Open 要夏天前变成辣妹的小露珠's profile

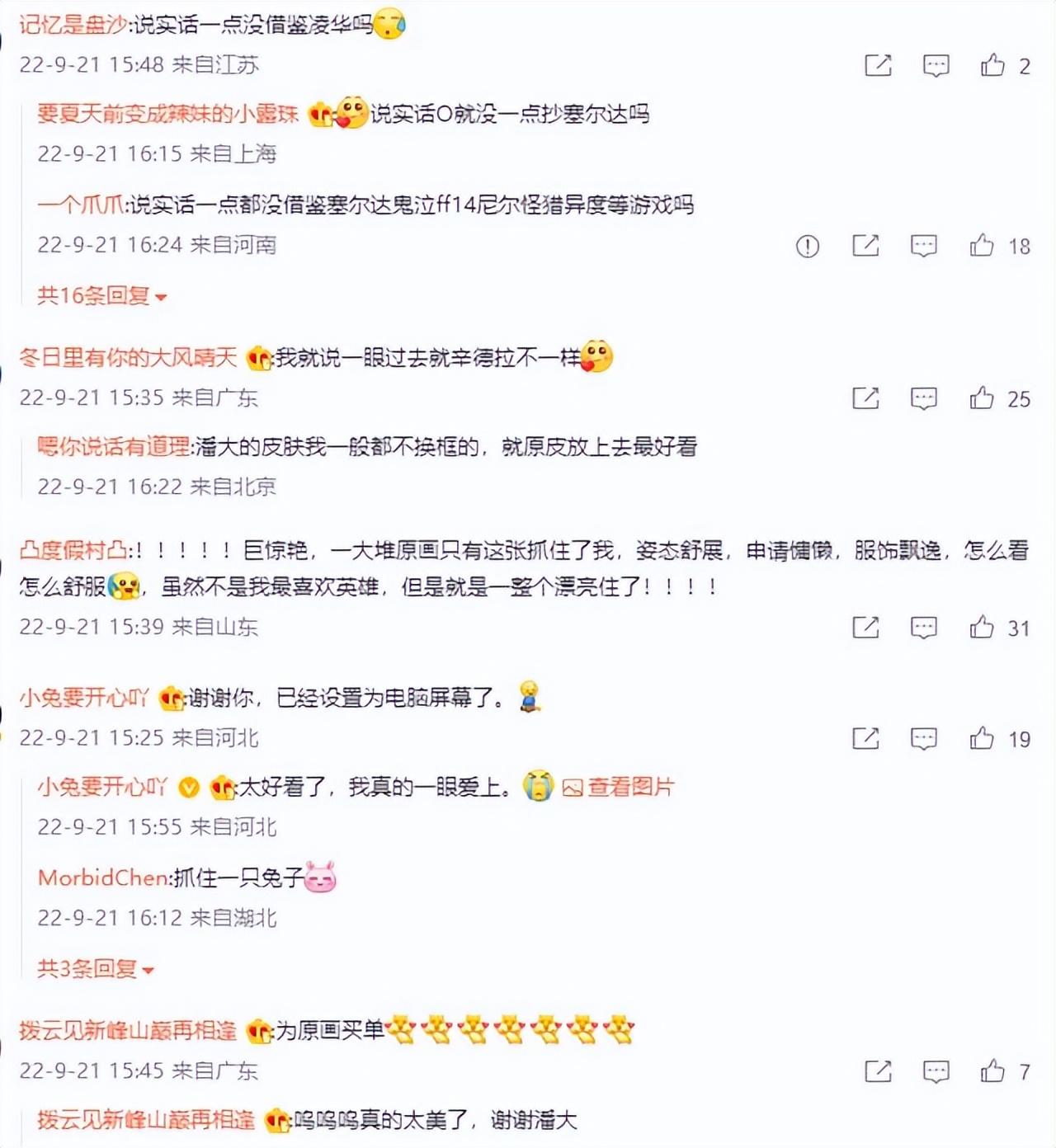[167, 114]
